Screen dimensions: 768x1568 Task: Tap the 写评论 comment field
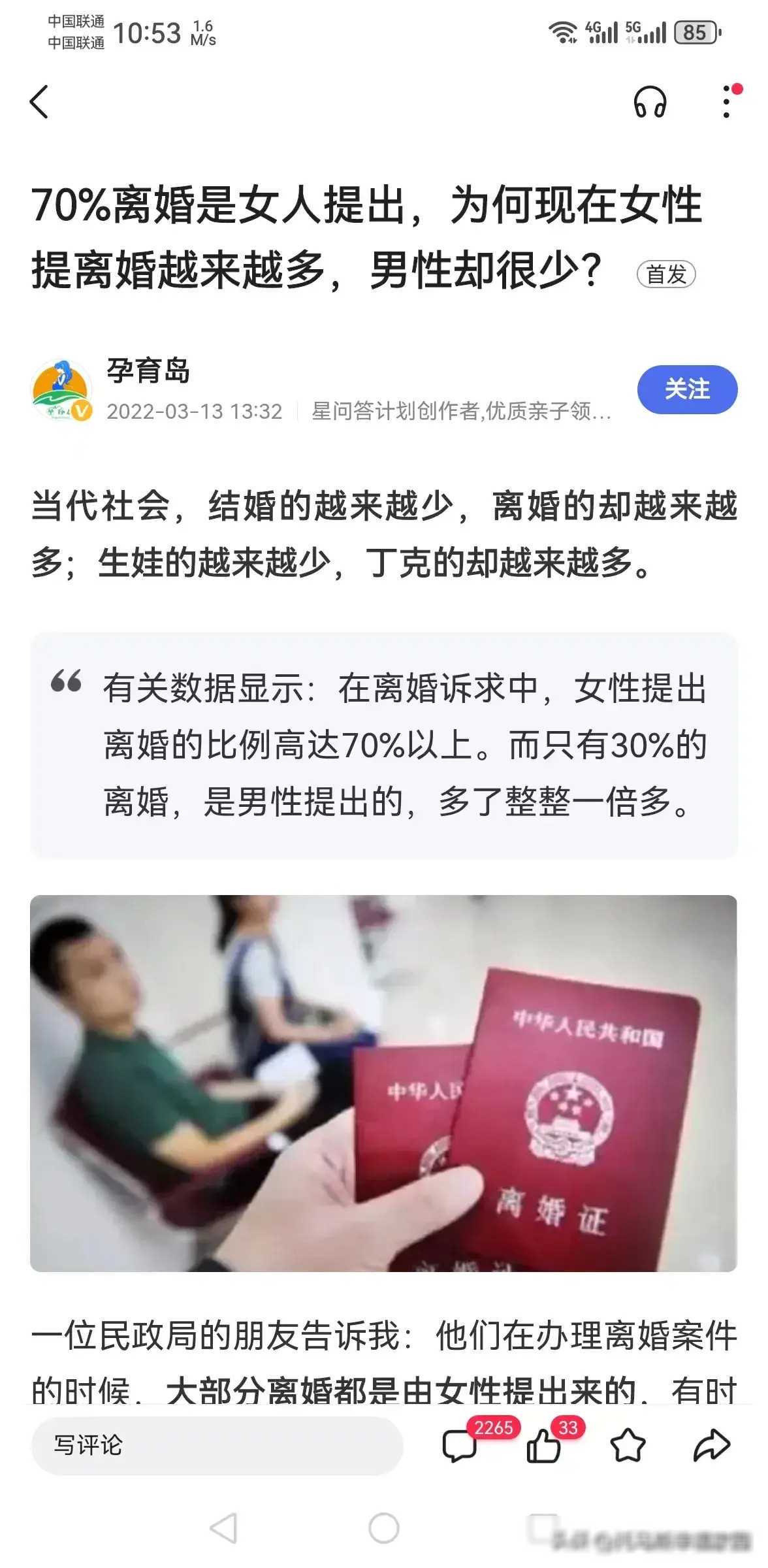click(217, 1445)
